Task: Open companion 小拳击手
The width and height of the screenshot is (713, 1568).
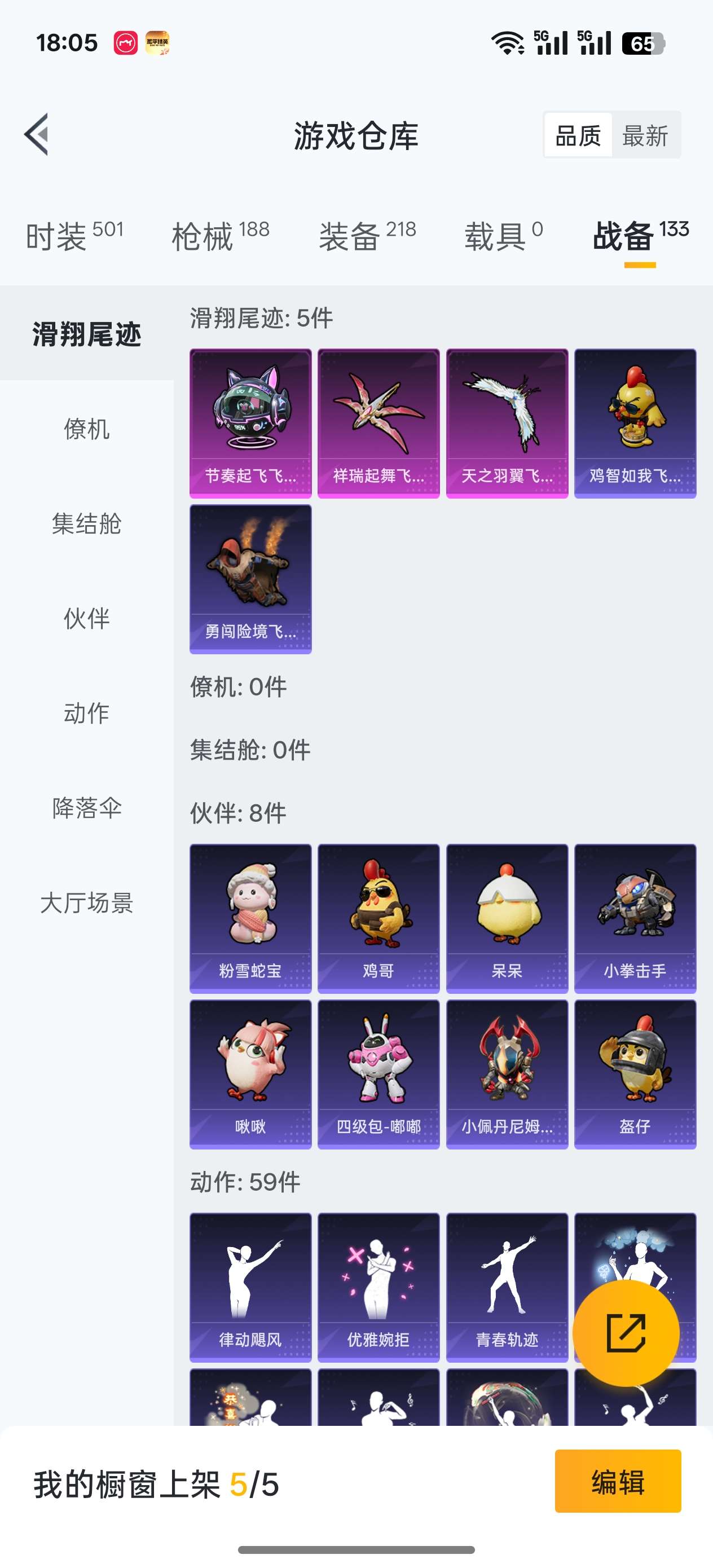Action: click(635, 918)
